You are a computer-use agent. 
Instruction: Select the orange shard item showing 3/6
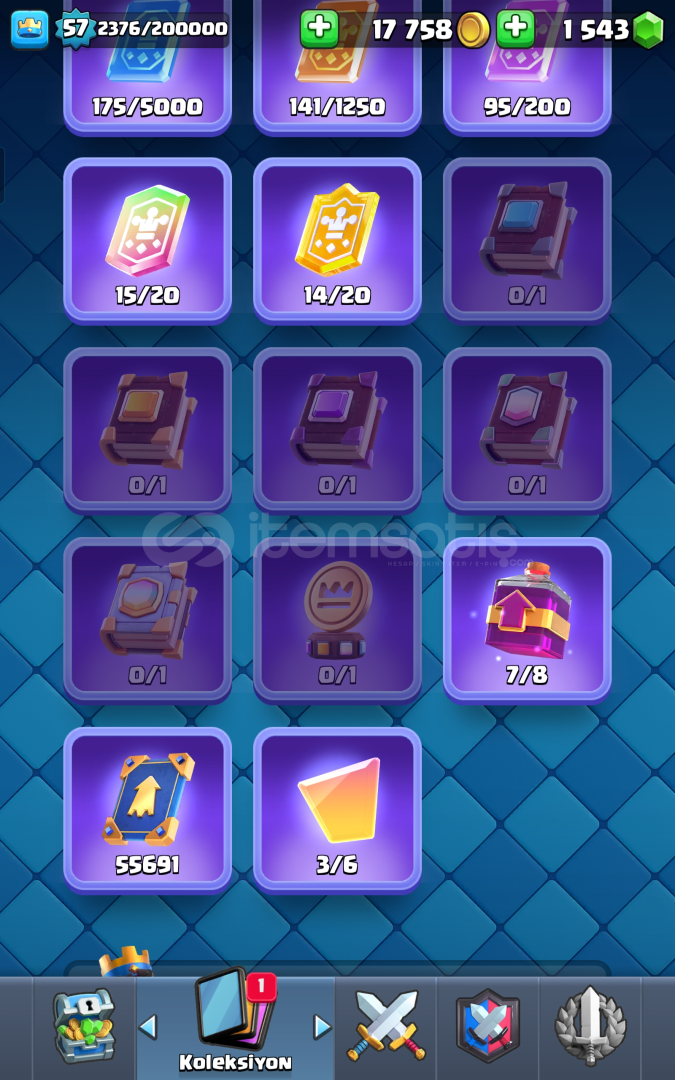pyautogui.click(x=337, y=808)
